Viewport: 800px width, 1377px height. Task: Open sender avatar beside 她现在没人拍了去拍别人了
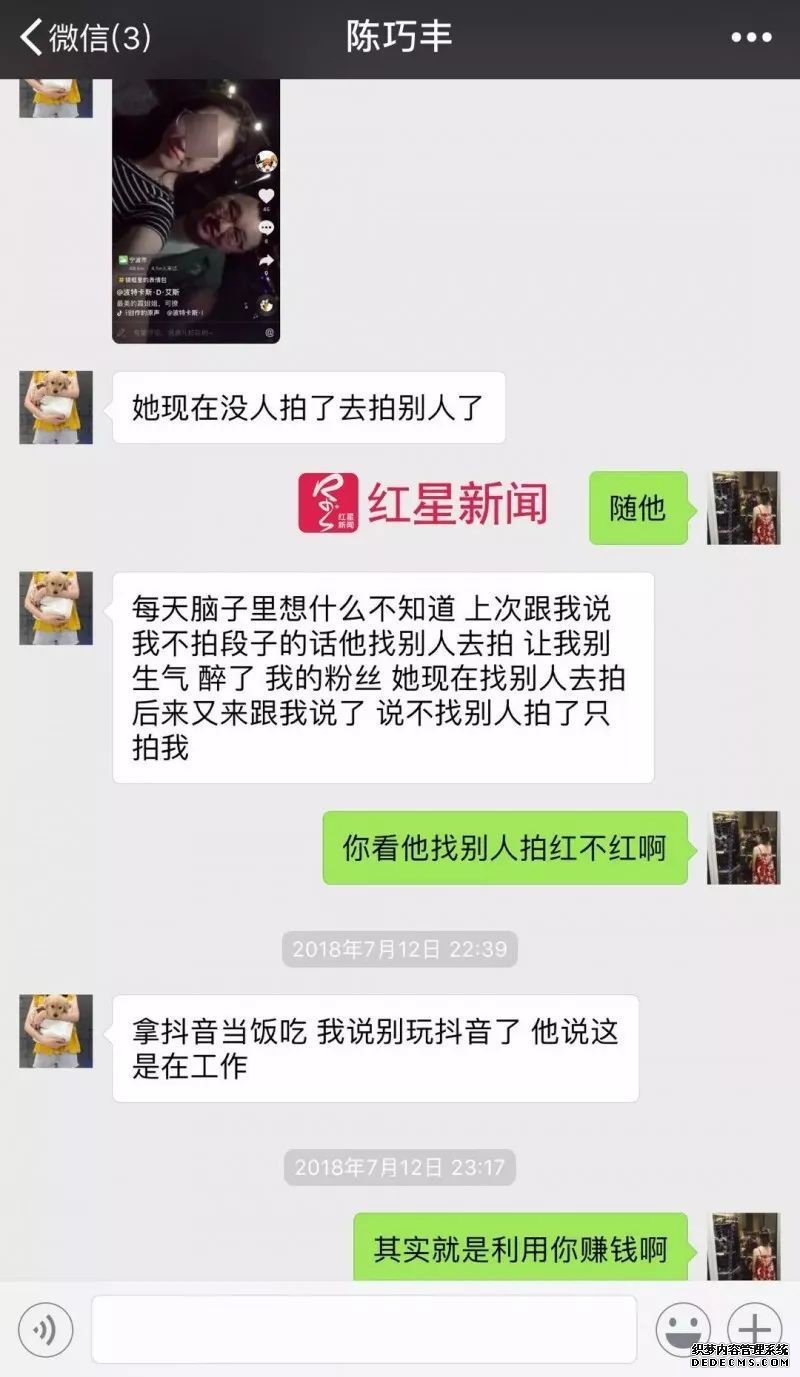56,408
